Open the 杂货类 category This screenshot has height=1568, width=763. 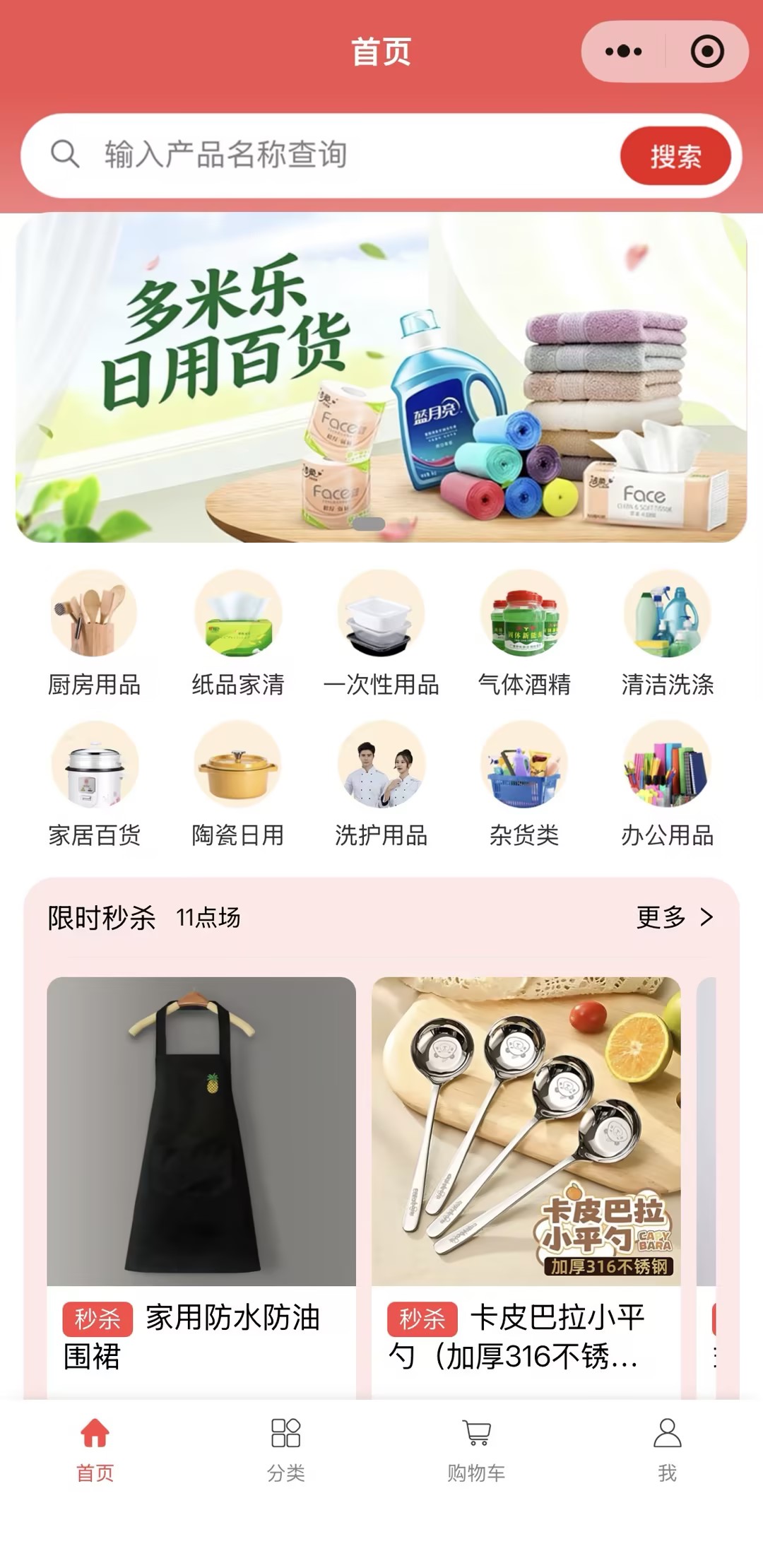[x=524, y=784]
